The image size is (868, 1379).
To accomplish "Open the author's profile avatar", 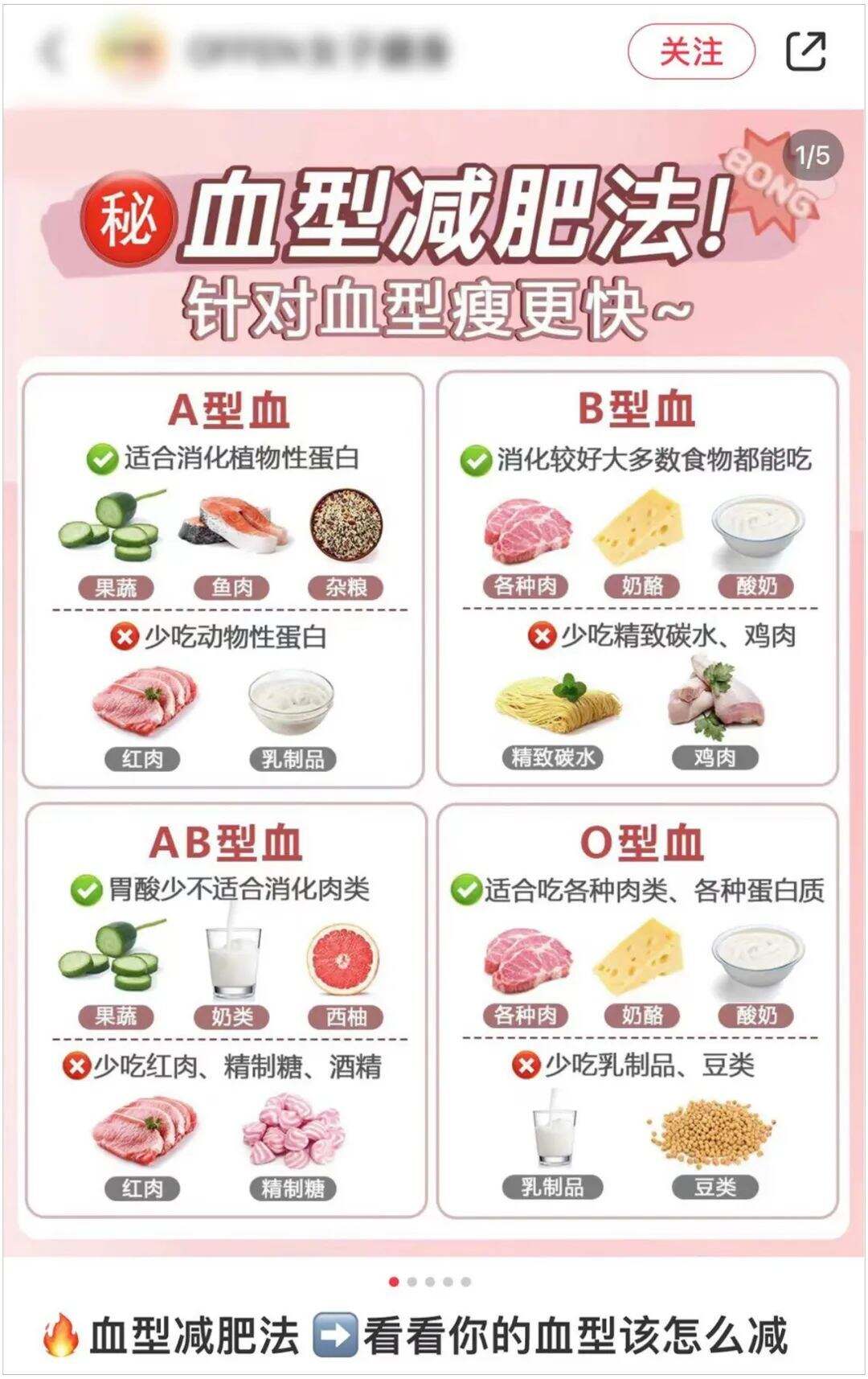I will click(129, 52).
